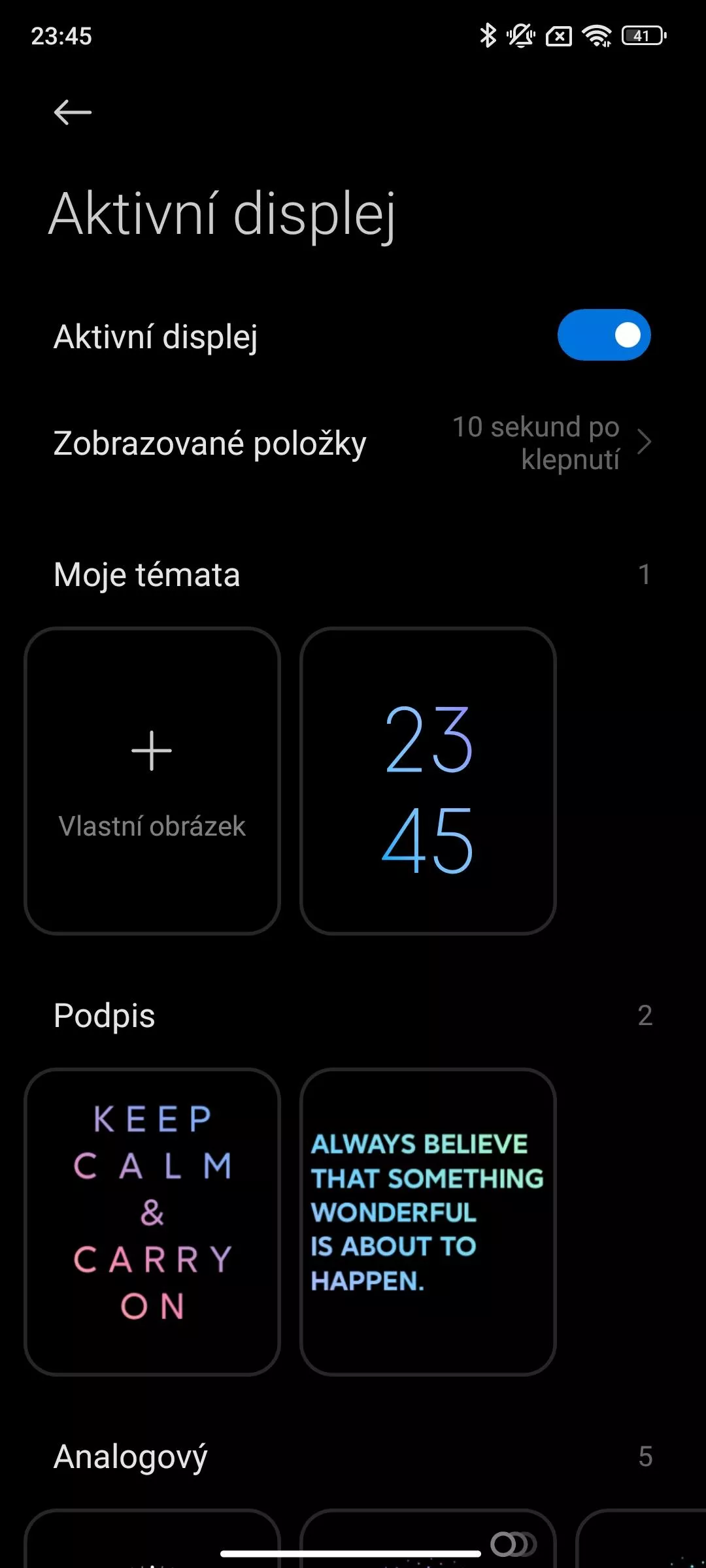Open the Analogový category list
This screenshot has width=706, height=1568.
pyautogui.click(x=353, y=1456)
